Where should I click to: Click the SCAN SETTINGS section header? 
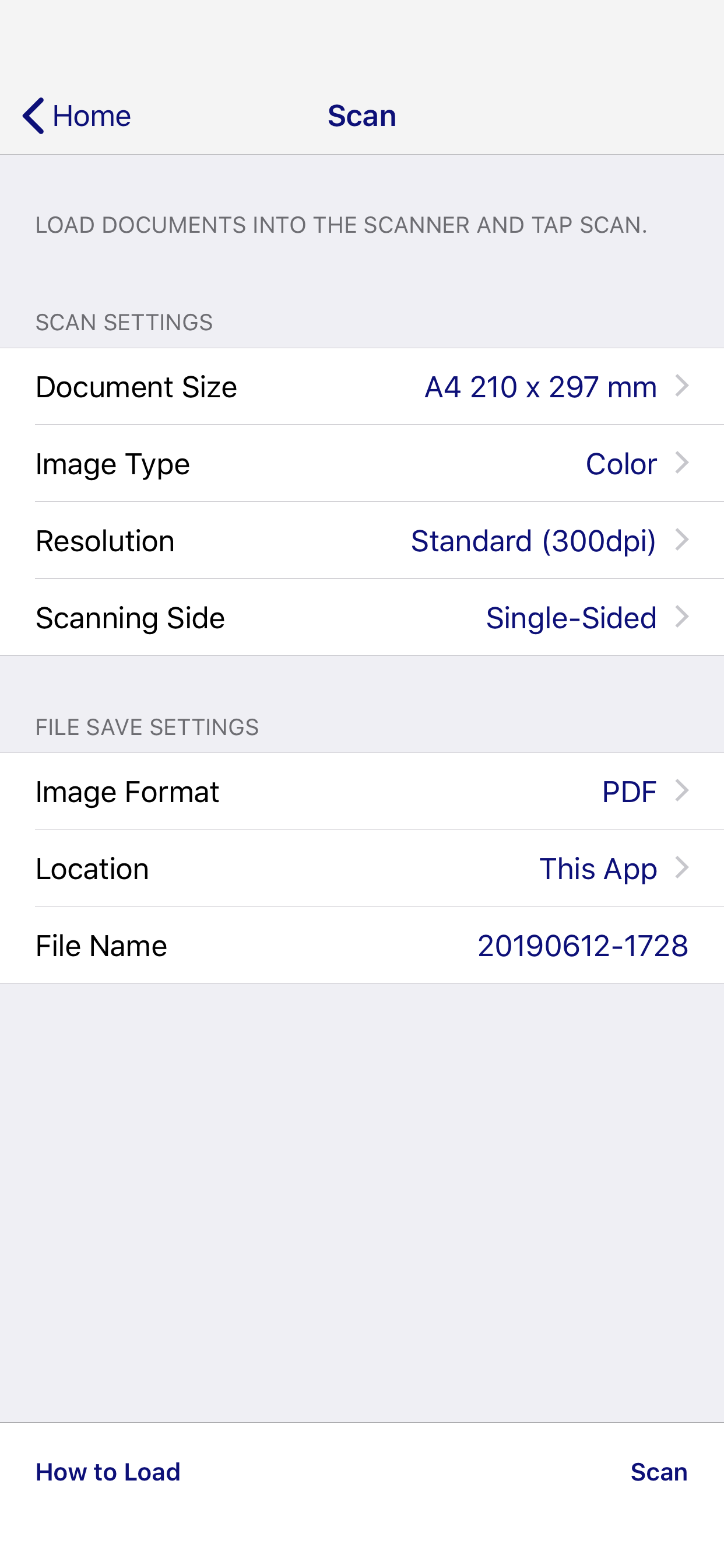pos(124,322)
